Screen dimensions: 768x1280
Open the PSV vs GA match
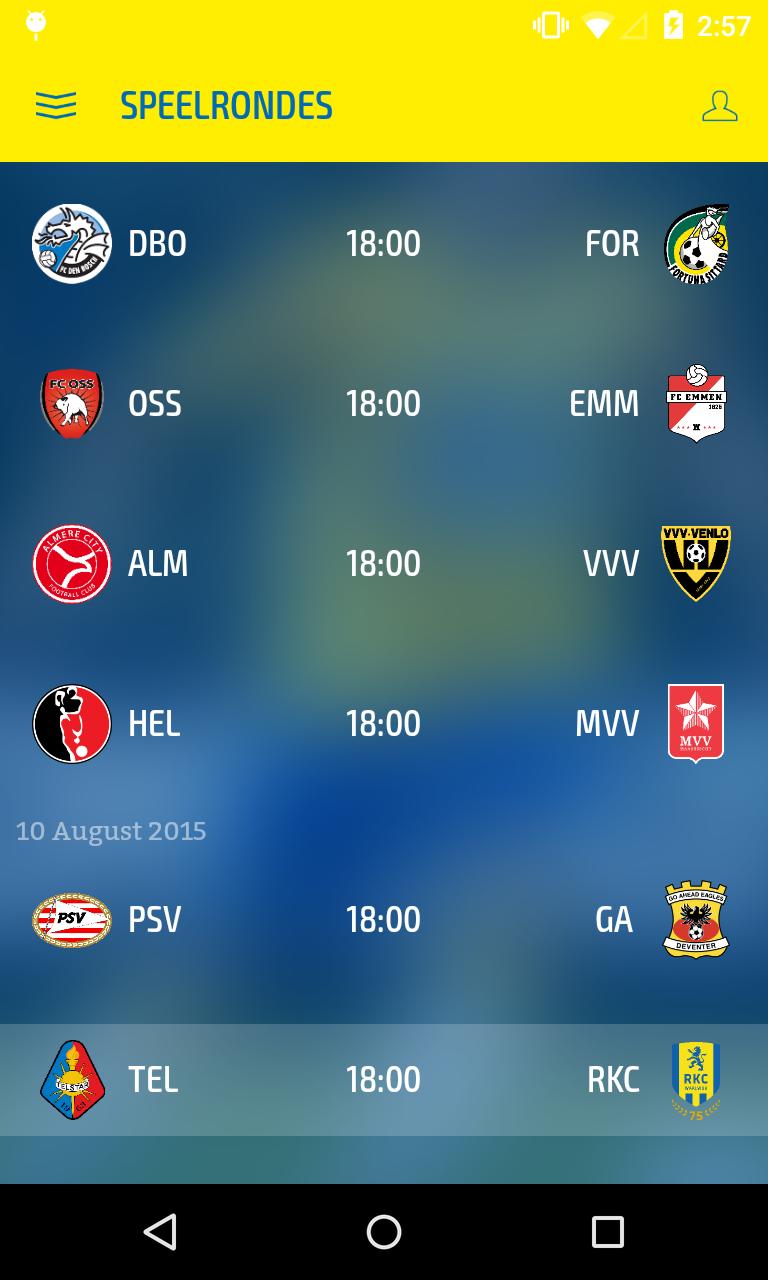pos(383,919)
